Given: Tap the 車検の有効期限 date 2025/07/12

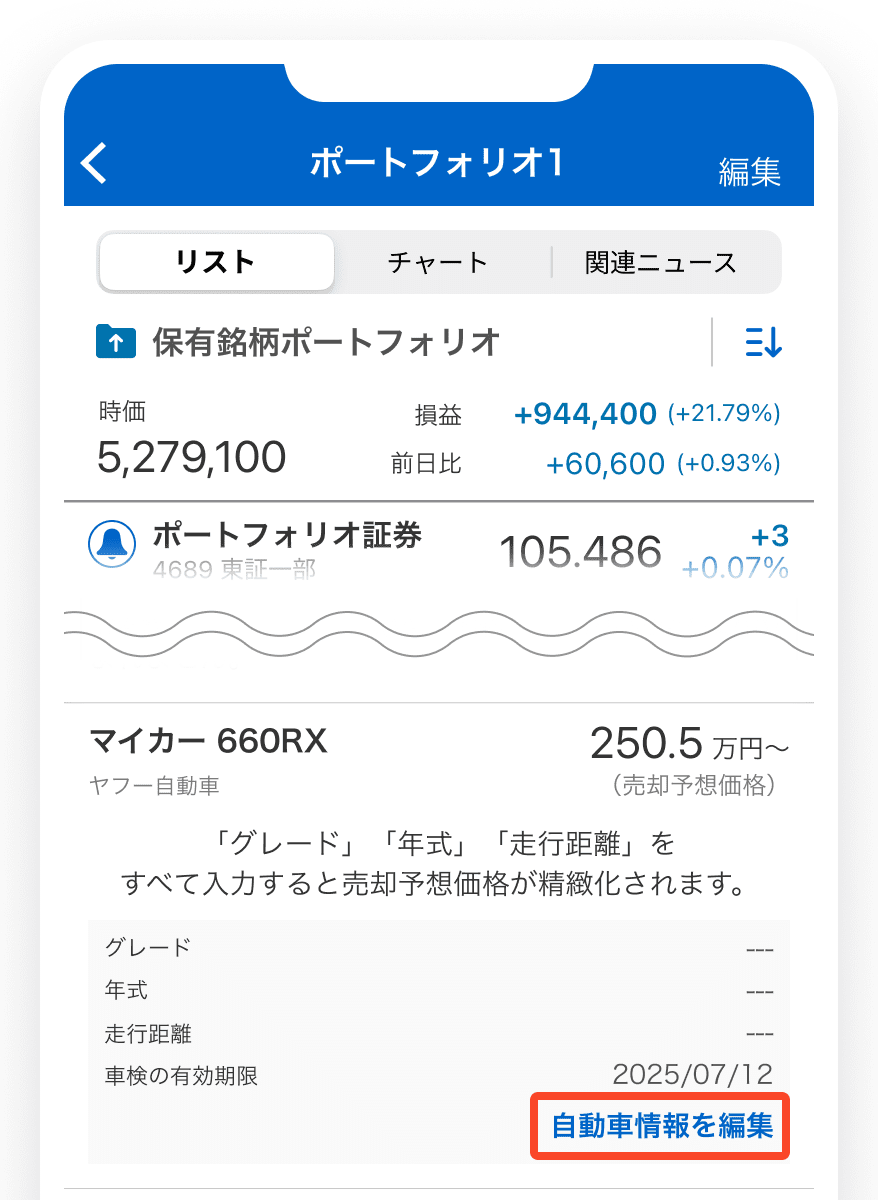Looking at the screenshot, I should (692, 1074).
